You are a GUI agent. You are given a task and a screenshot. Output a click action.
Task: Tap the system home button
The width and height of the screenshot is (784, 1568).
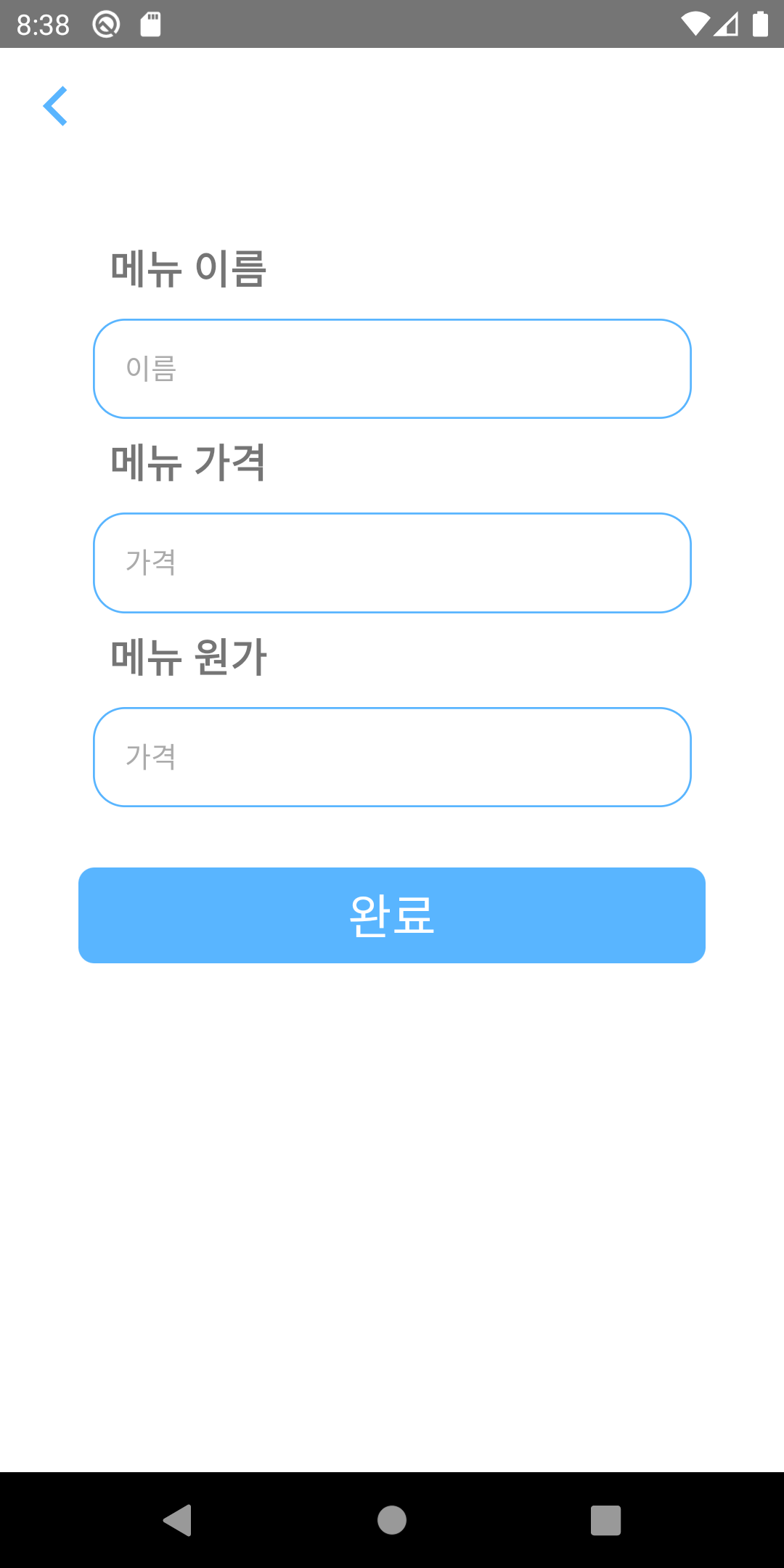392,1519
